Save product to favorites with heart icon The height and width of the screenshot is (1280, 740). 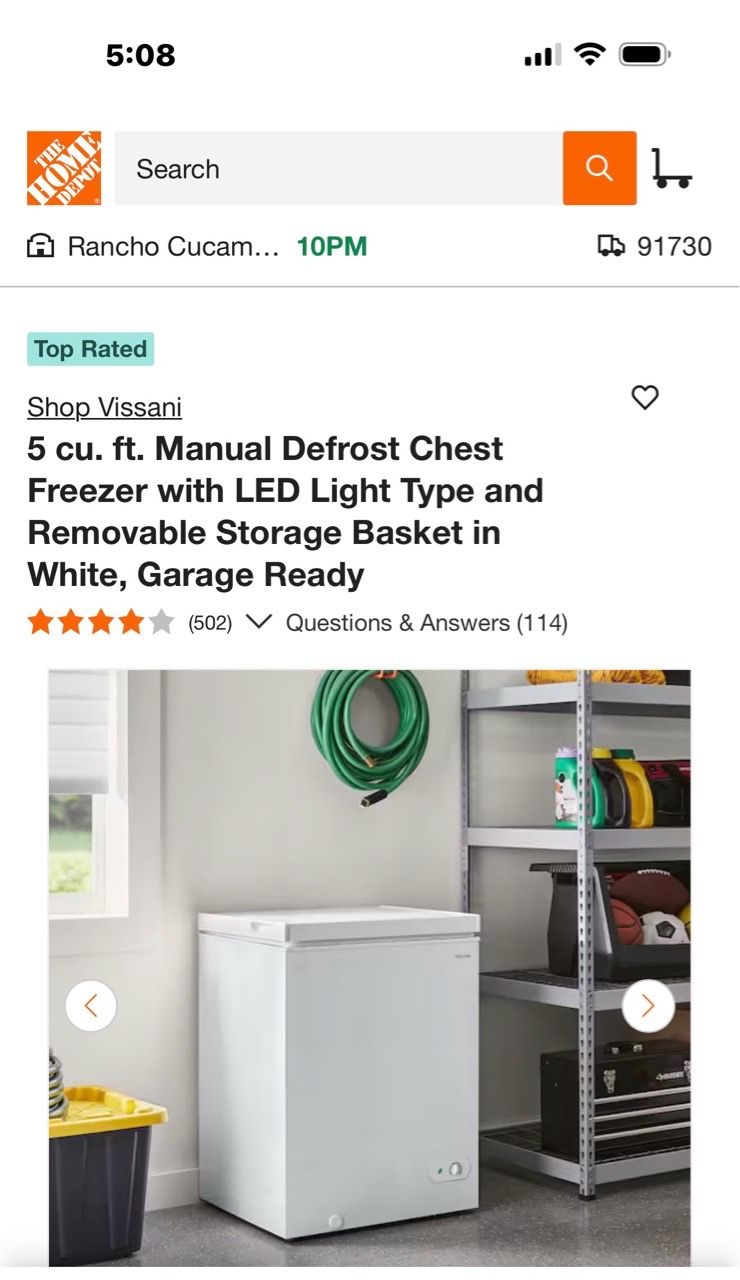coord(645,397)
